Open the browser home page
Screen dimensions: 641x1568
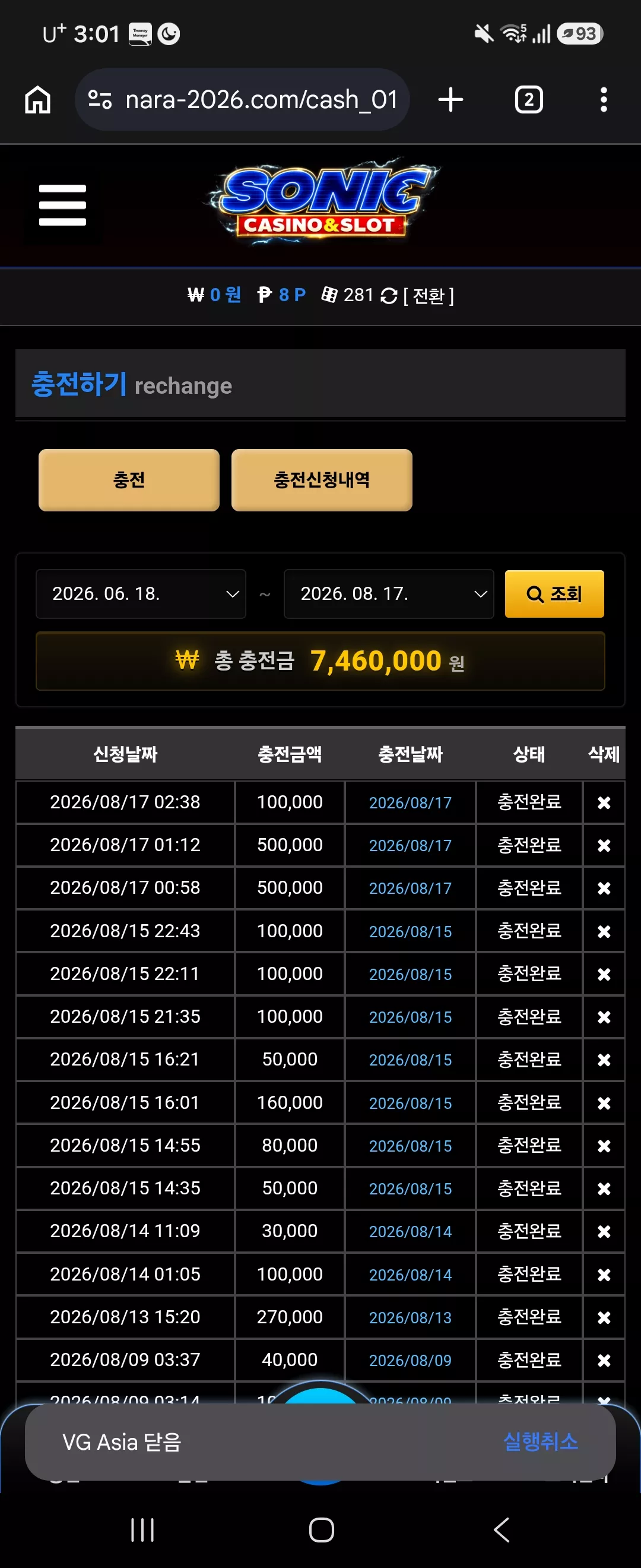[38, 100]
